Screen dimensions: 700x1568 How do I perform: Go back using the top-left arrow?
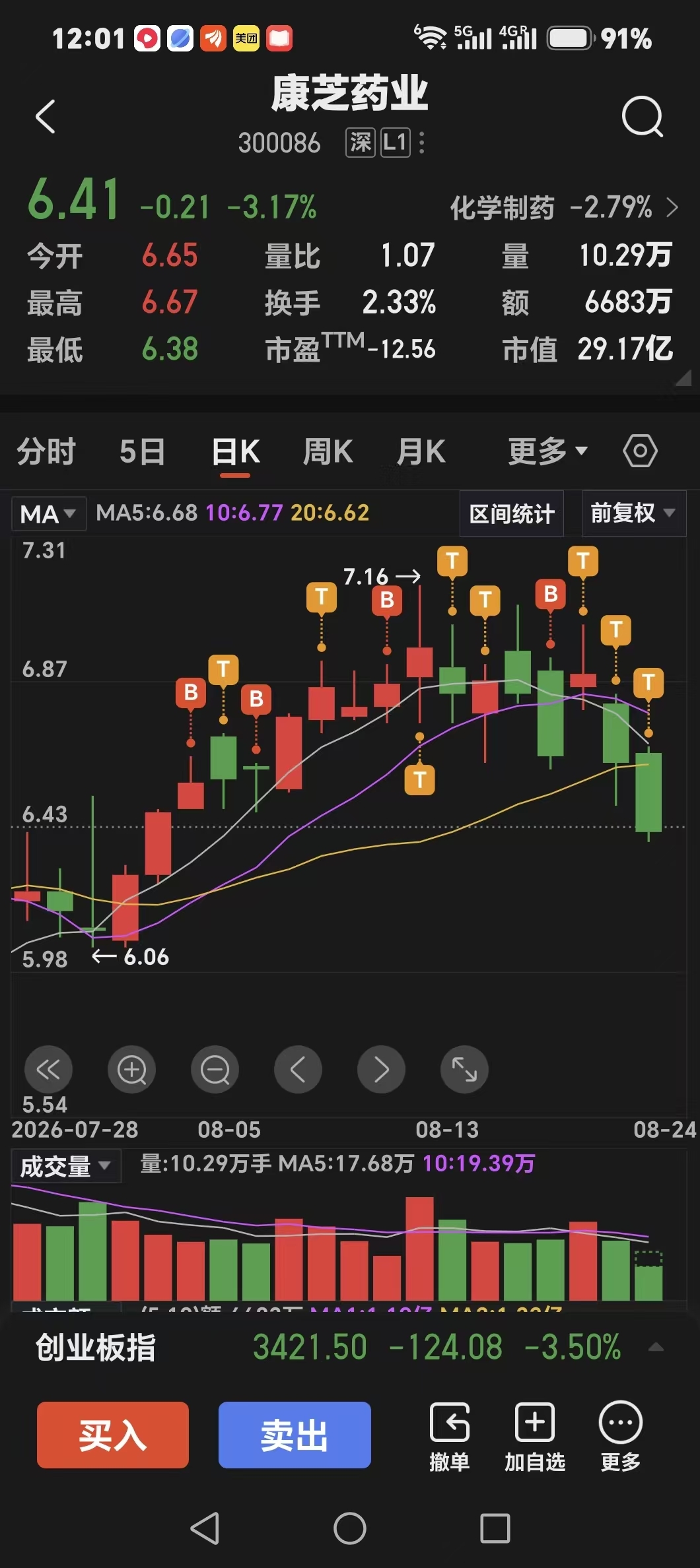pos(45,117)
